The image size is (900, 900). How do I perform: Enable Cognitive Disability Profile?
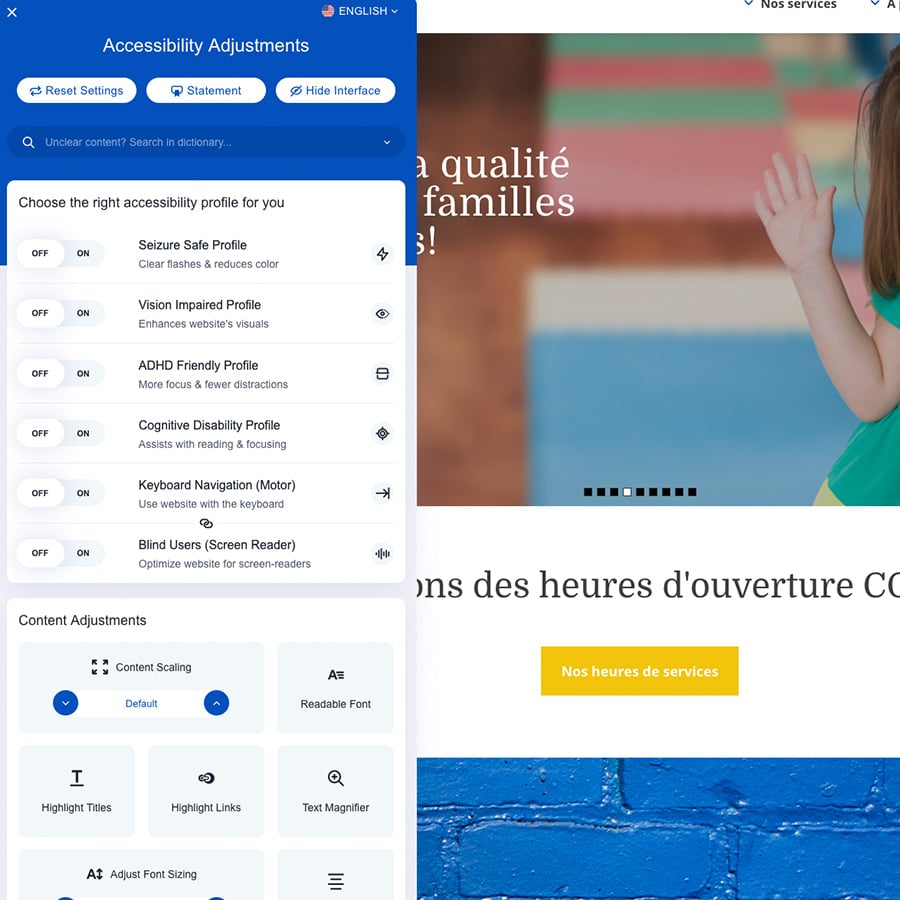tap(83, 433)
